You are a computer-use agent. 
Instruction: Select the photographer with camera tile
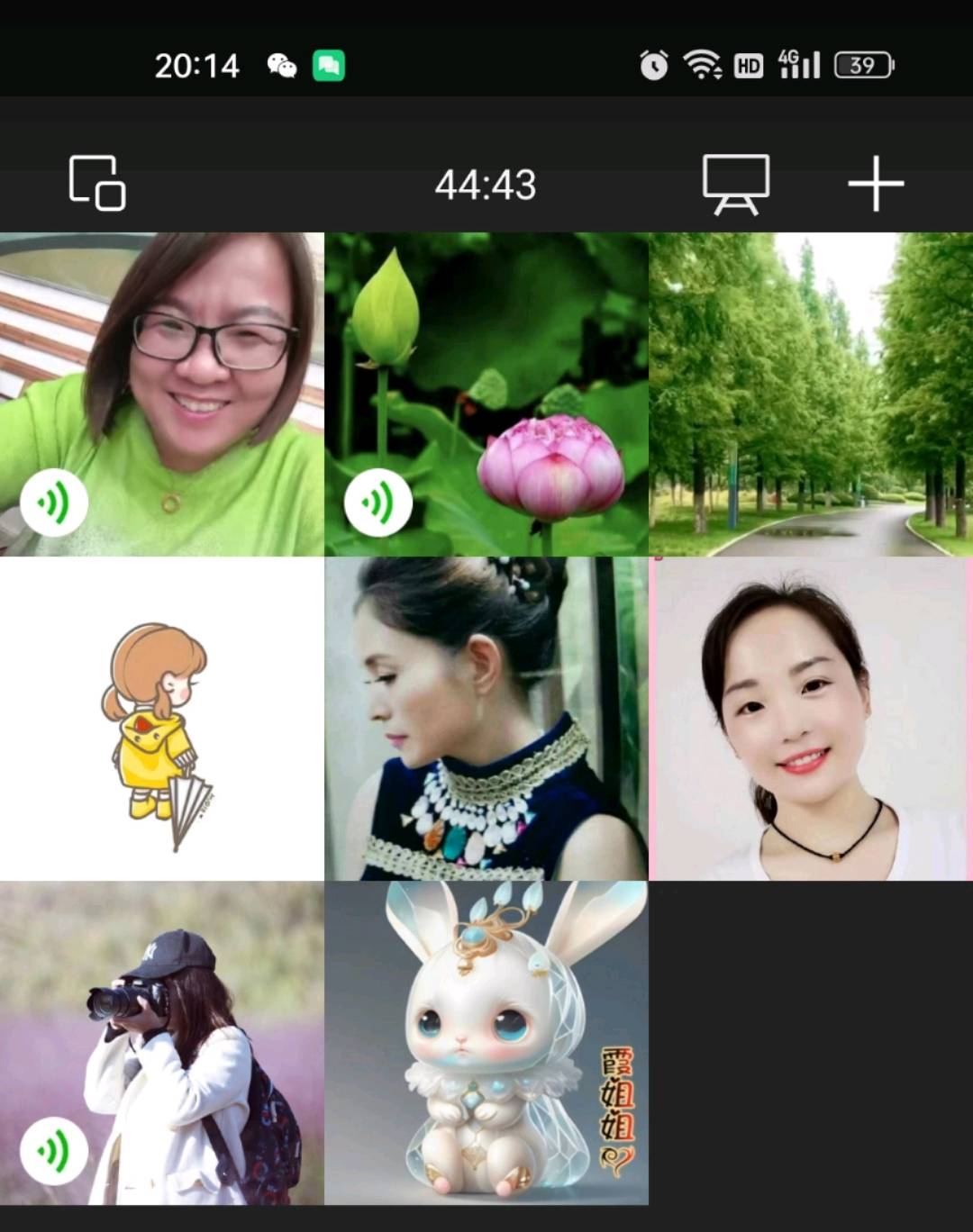pos(162,1043)
